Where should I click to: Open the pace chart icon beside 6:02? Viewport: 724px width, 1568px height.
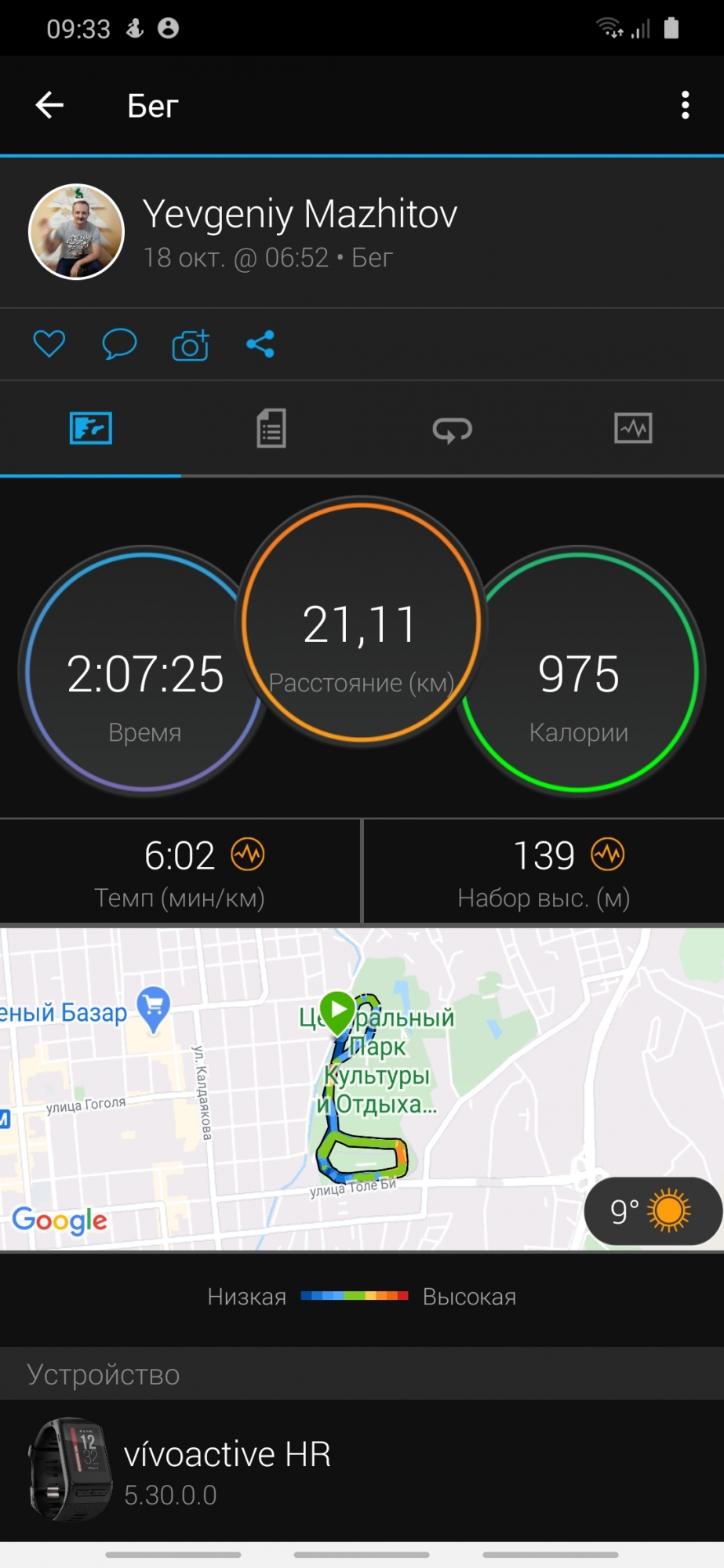click(248, 855)
